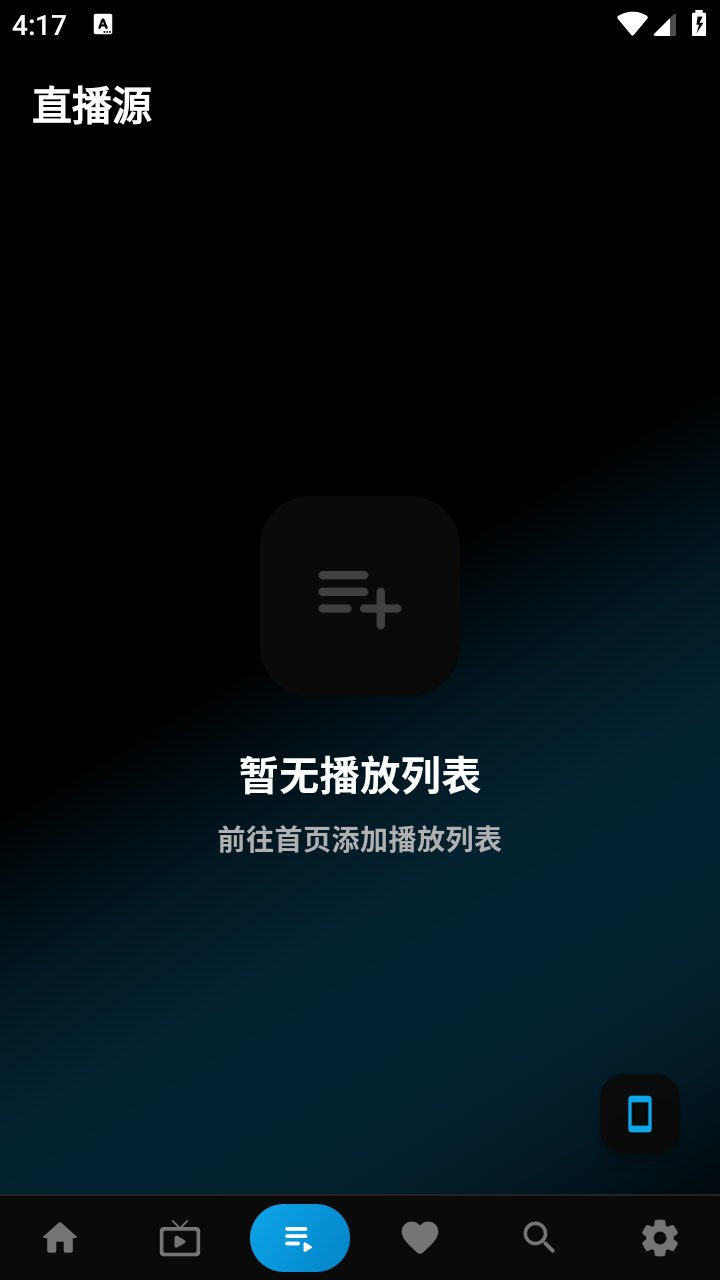This screenshot has width=720, height=1280.
Task: Open the search tab
Action: [x=540, y=1238]
